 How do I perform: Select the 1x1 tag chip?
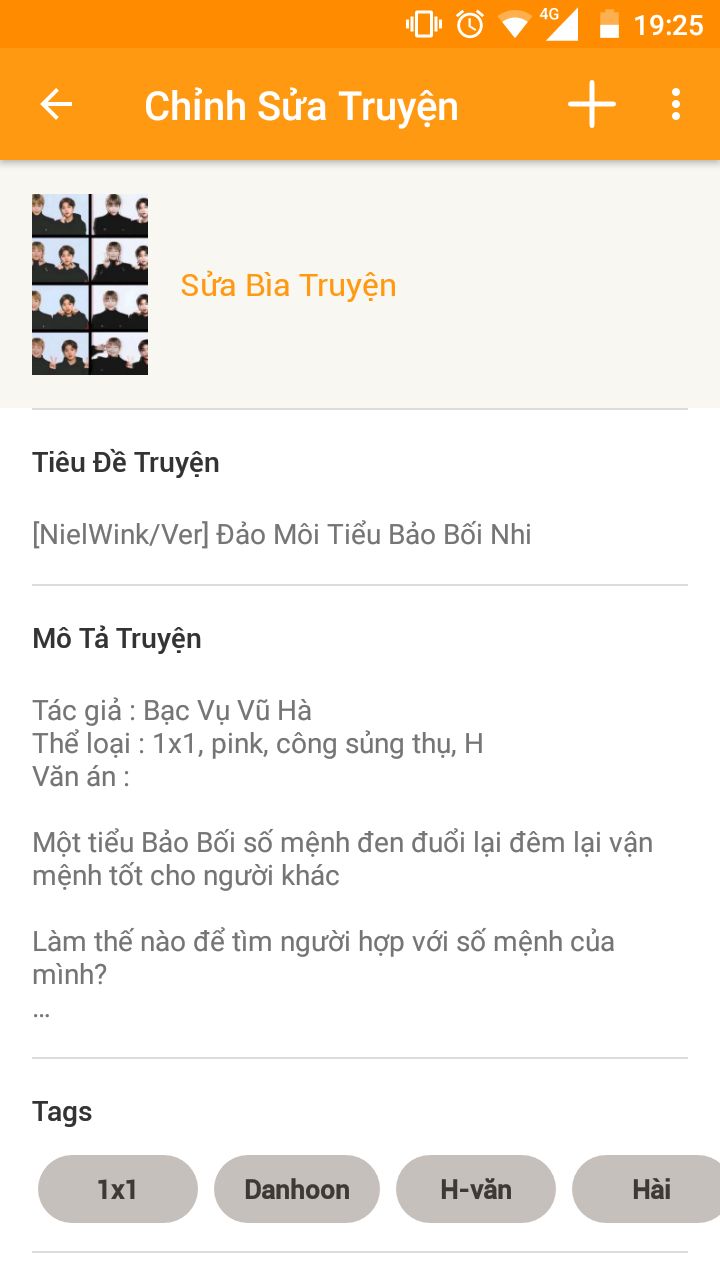coord(118,1189)
